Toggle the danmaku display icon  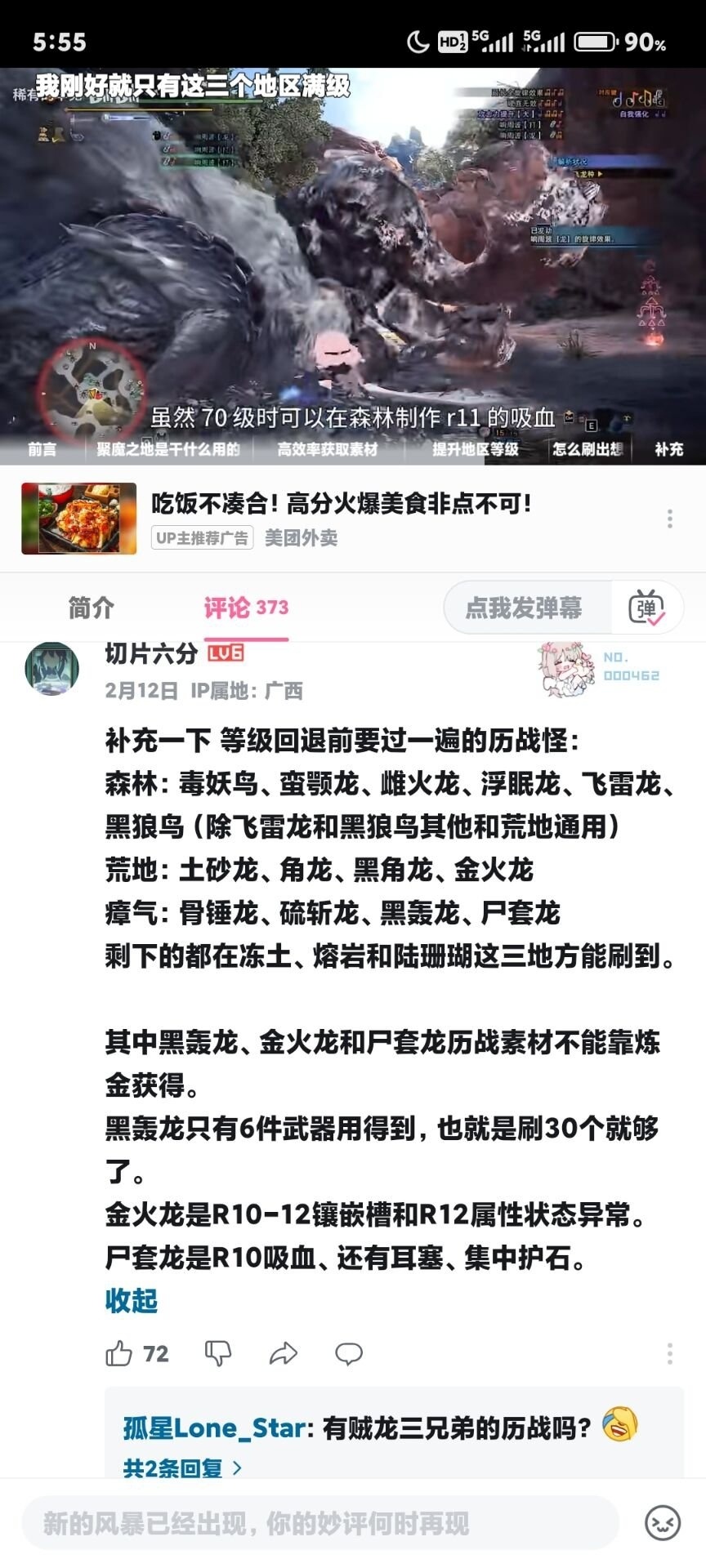pyautogui.click(x=646, y=608)
